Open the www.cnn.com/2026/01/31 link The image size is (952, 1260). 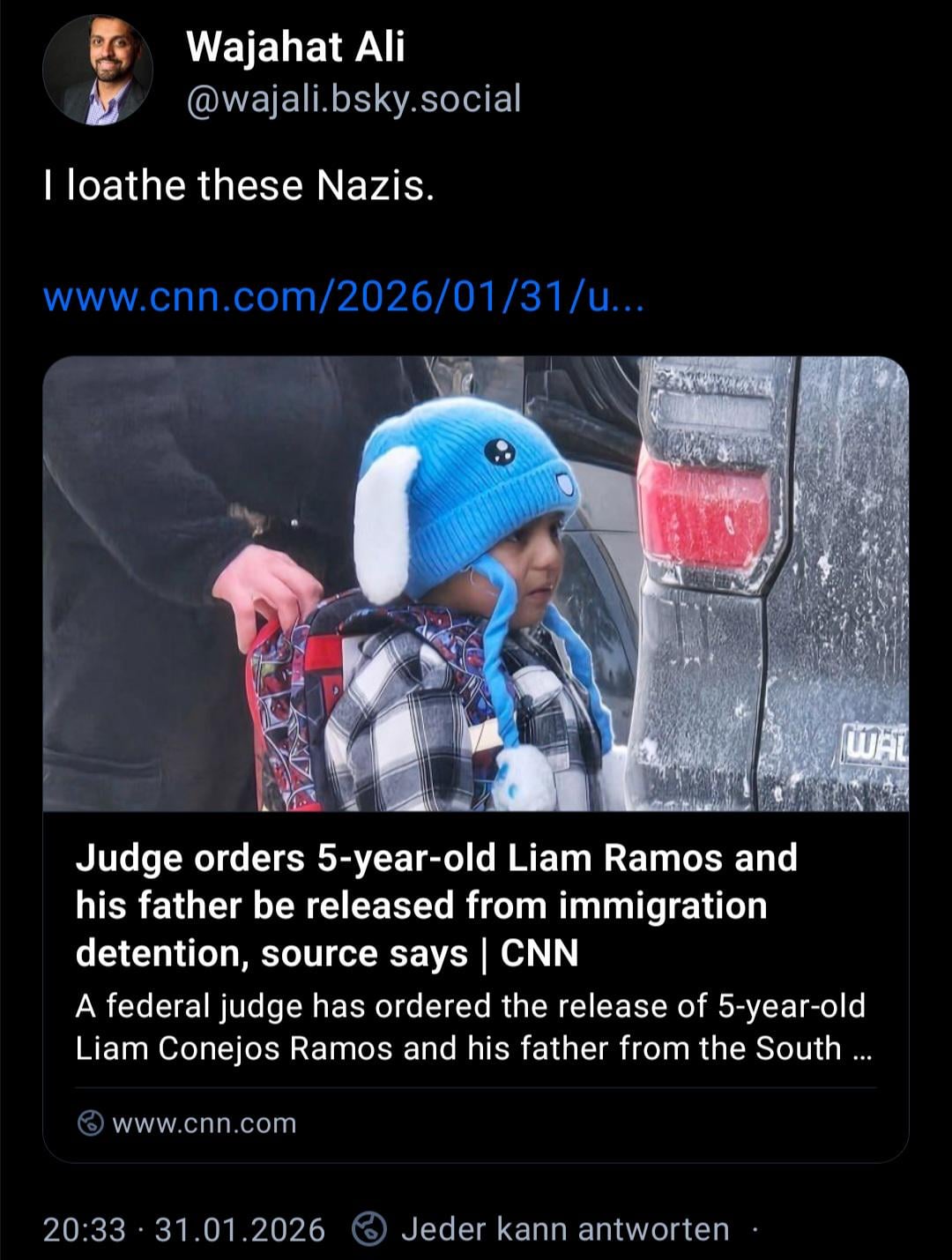coord(344,300)
